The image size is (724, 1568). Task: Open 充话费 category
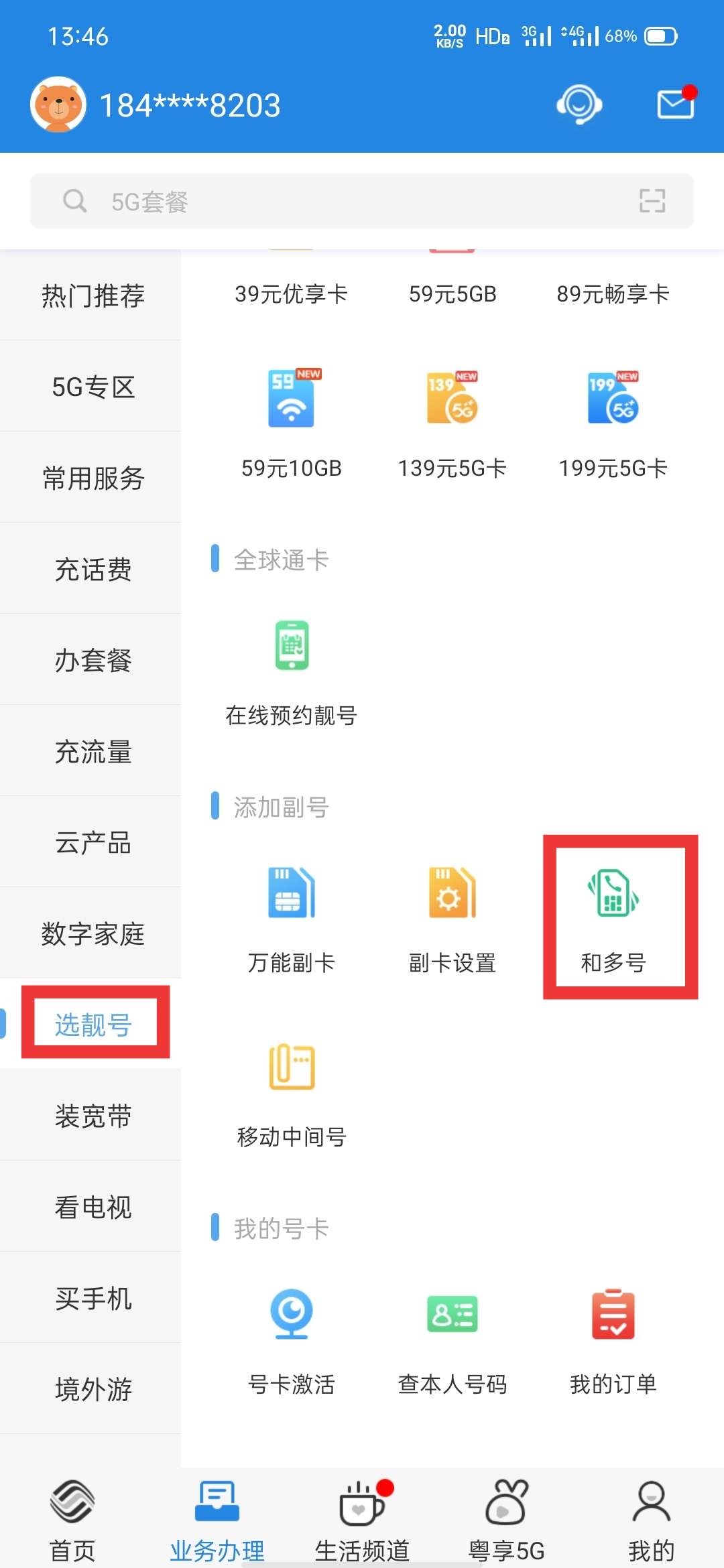click(93, 569)
